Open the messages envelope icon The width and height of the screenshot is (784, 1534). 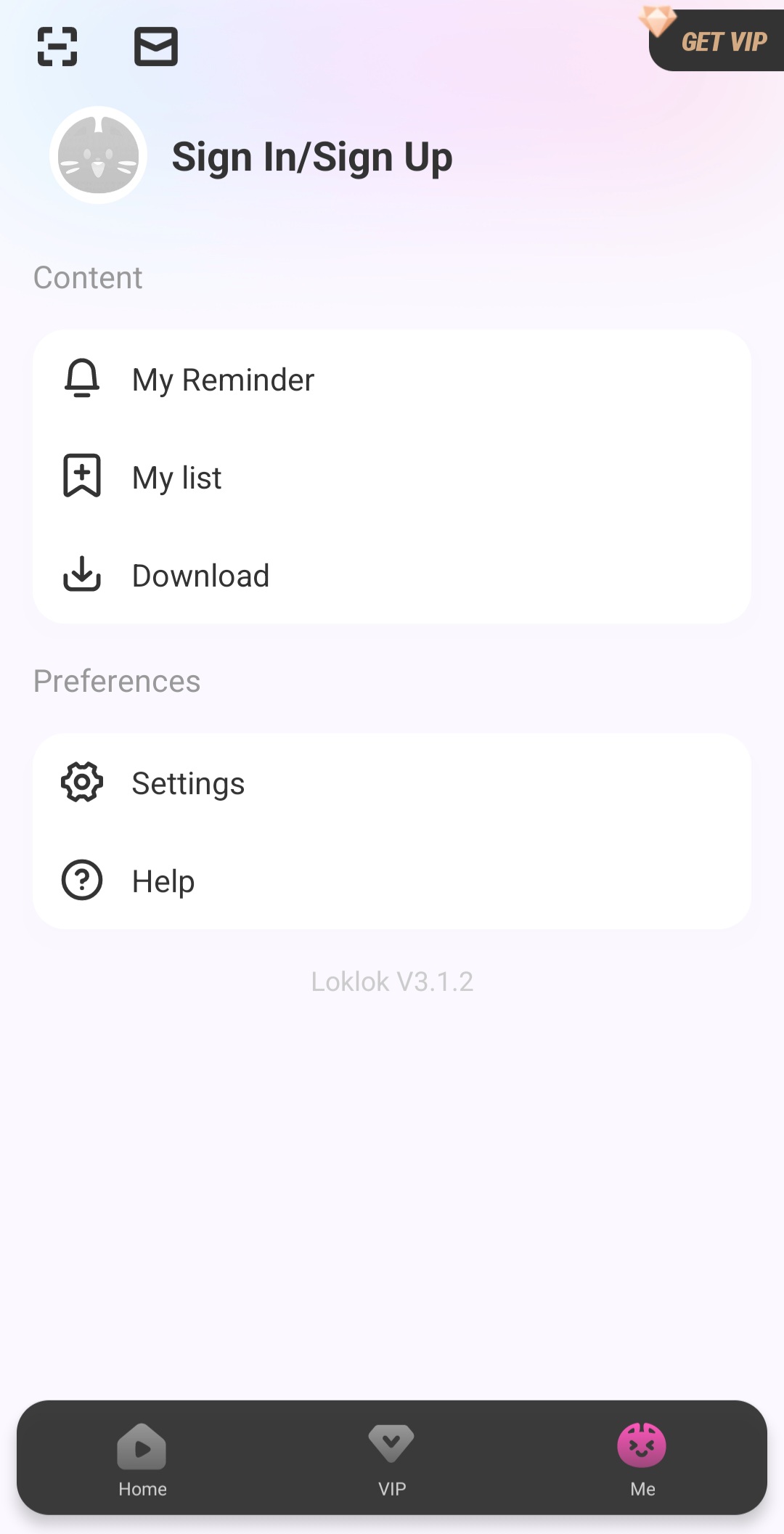point(156,46)
